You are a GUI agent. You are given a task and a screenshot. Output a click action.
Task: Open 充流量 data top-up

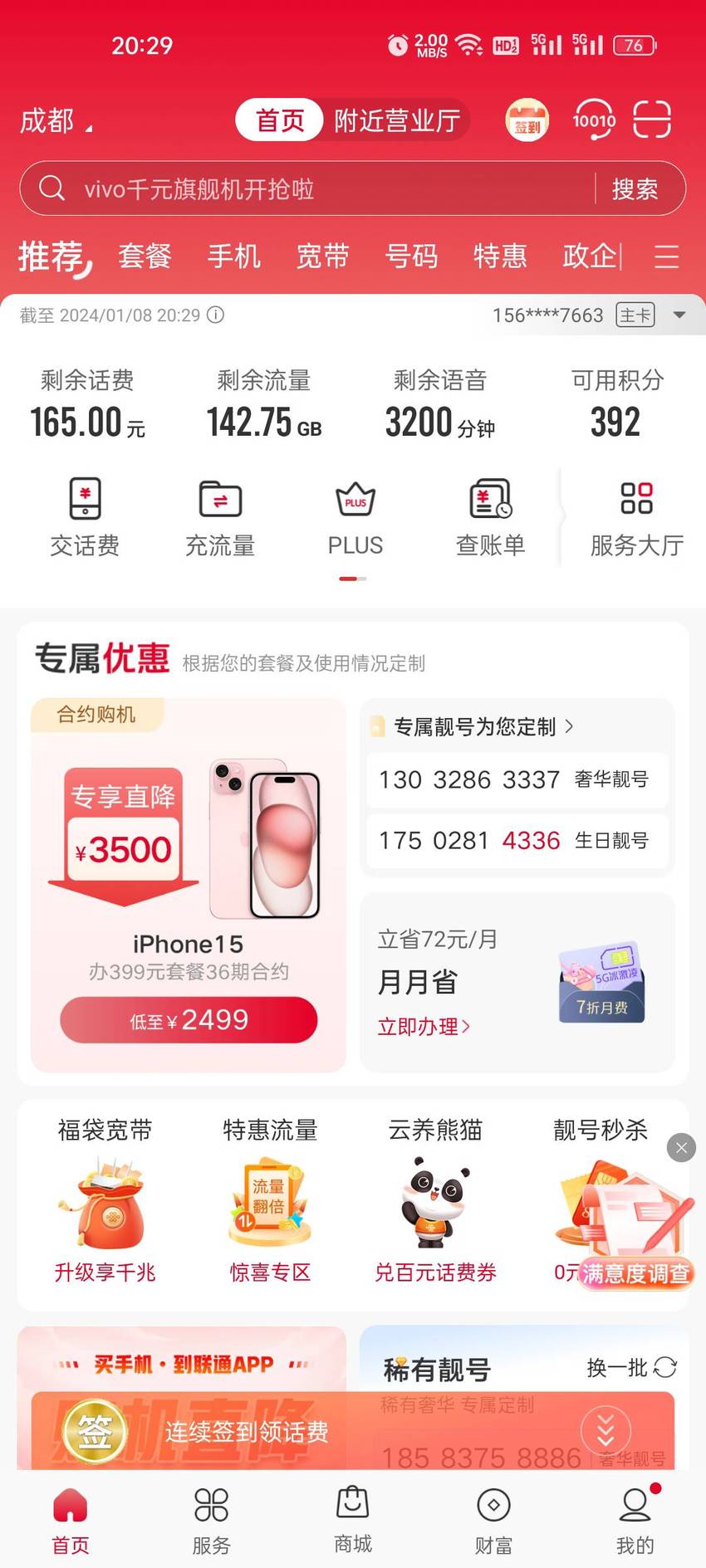tap(220, 518)
